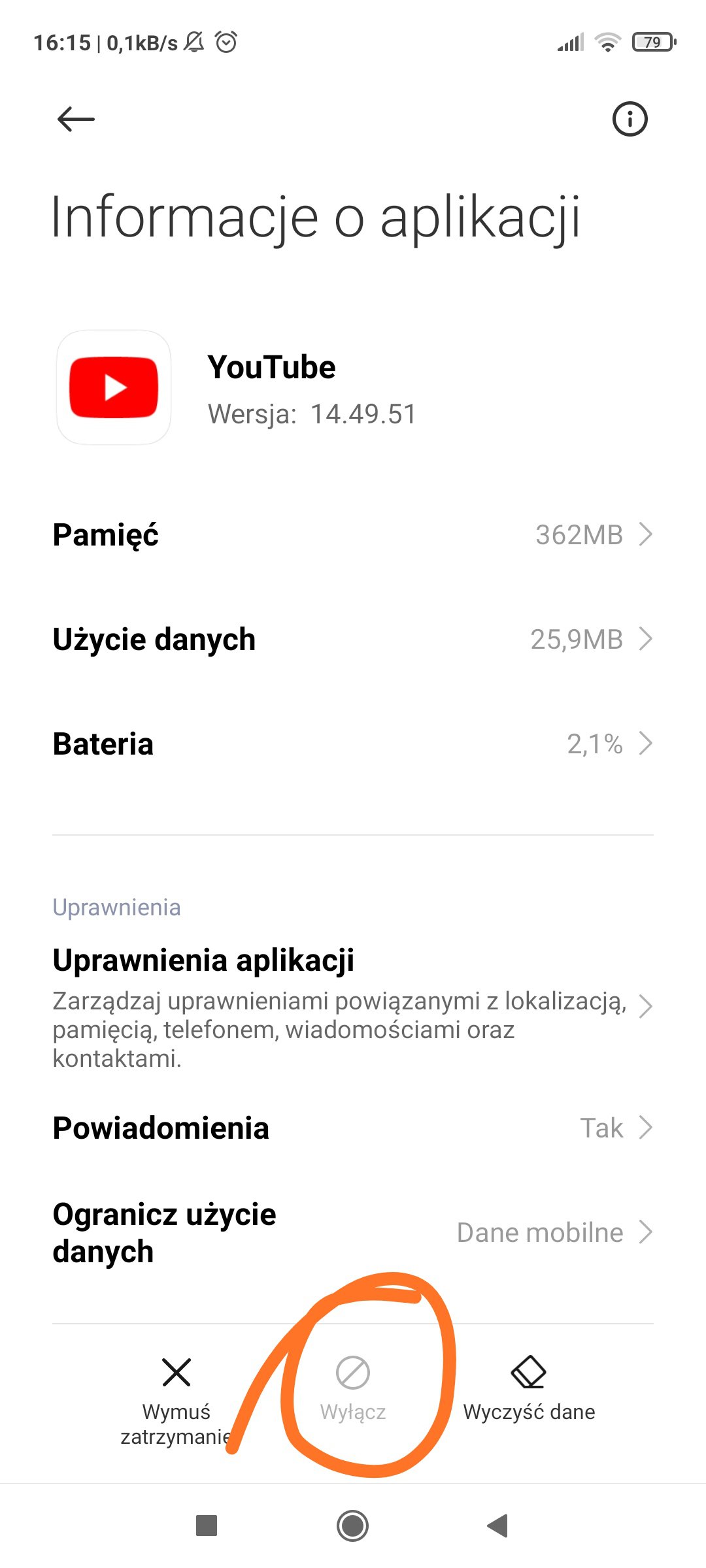Open recent apps with square button

[207, 1526]
